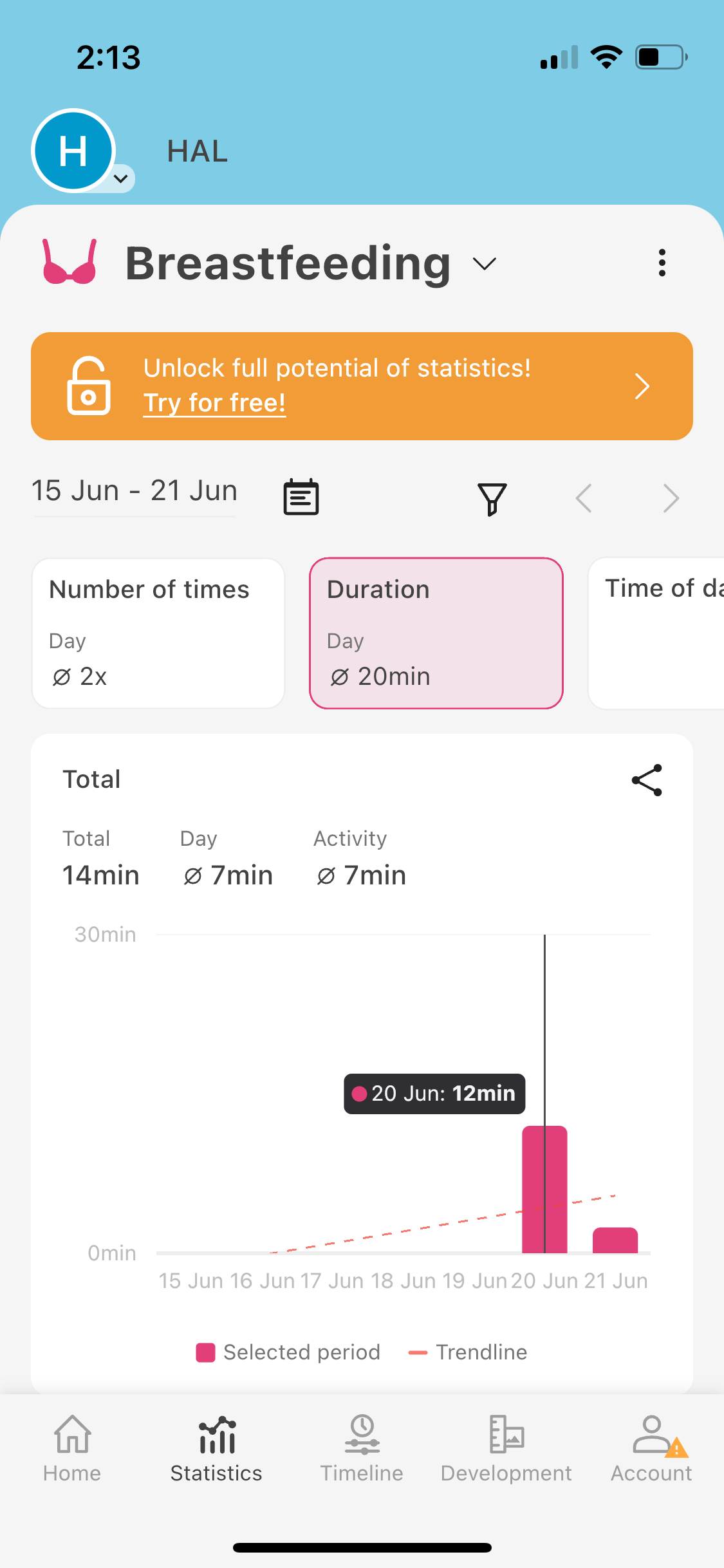This screenshot has width=724, height=1568.
Task: Select the Duration card
Action: click(x=436, y=633)
